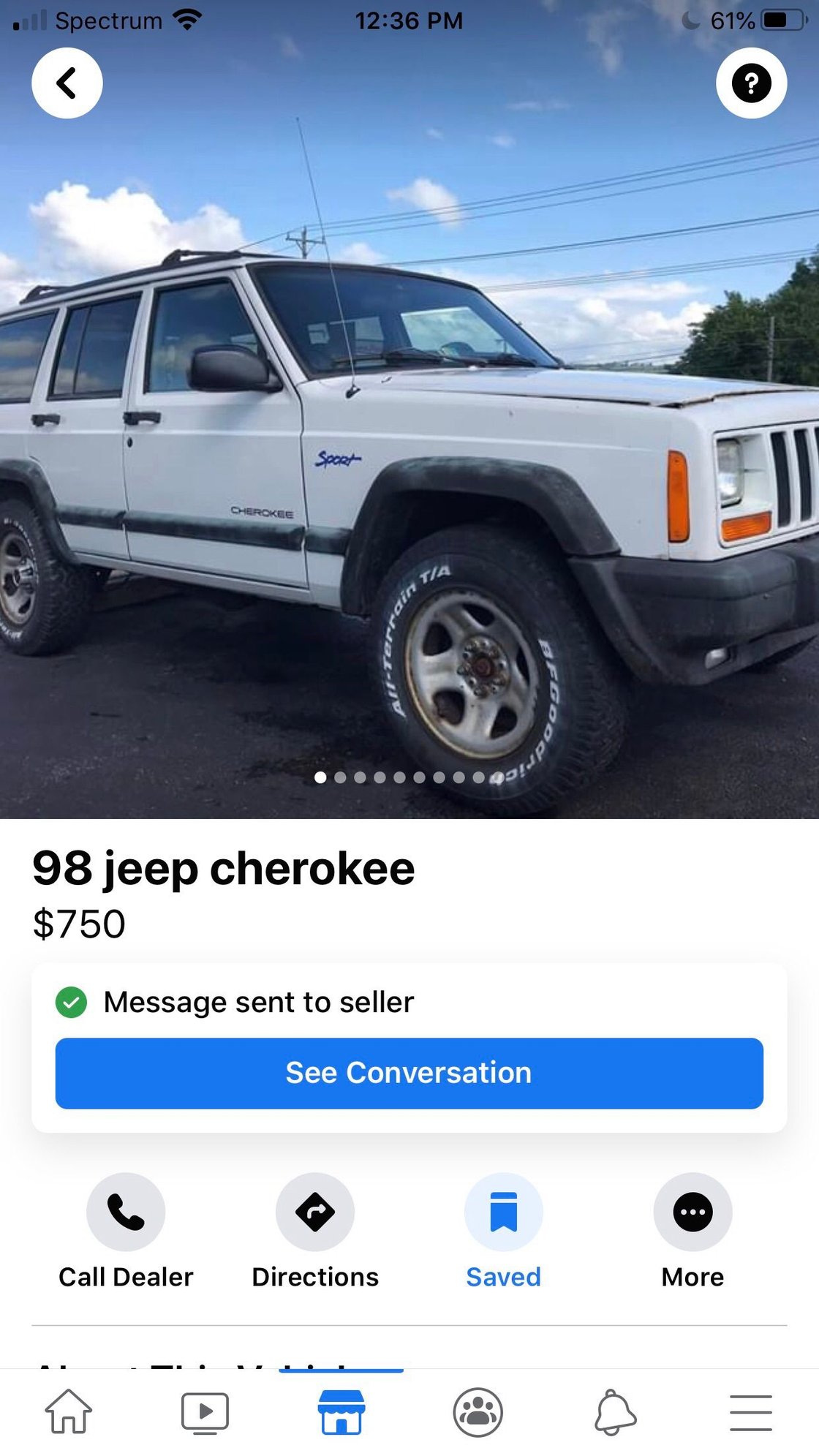
Task: Open the Jeep Cherokee listing photo
Action: coord(409,468)
